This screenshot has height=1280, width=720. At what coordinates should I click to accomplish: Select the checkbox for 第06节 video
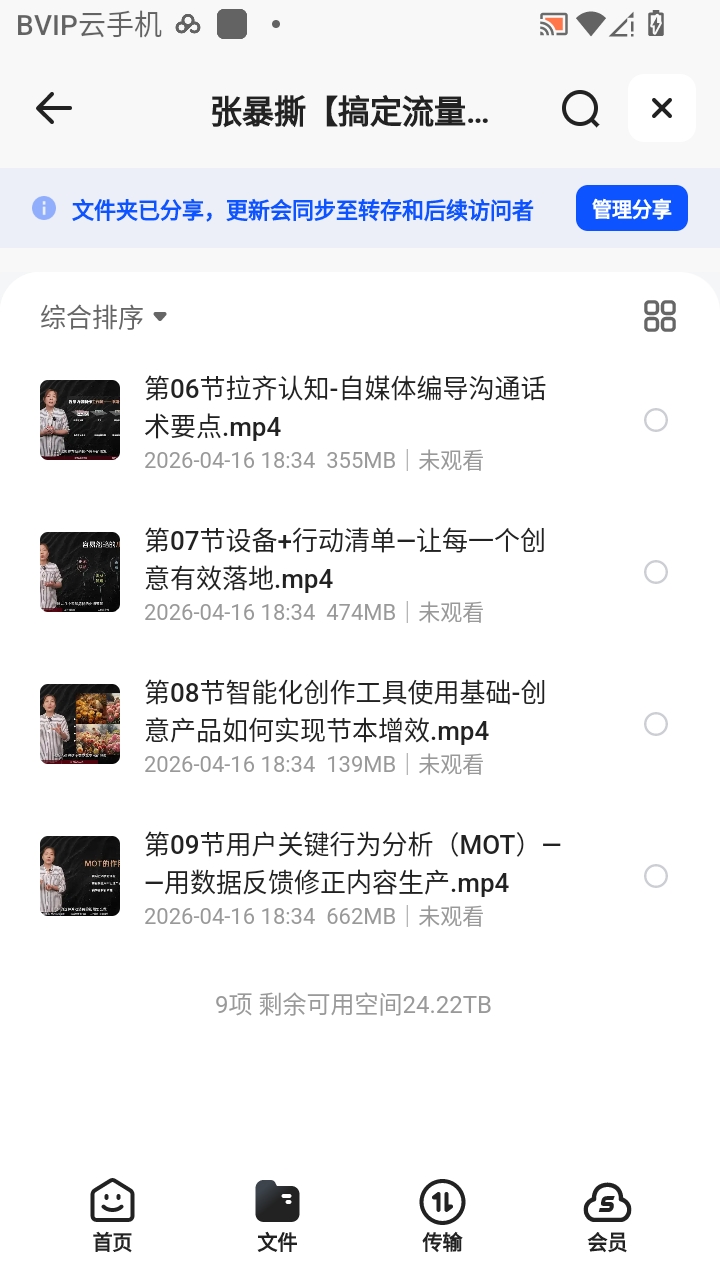[656, 420]
